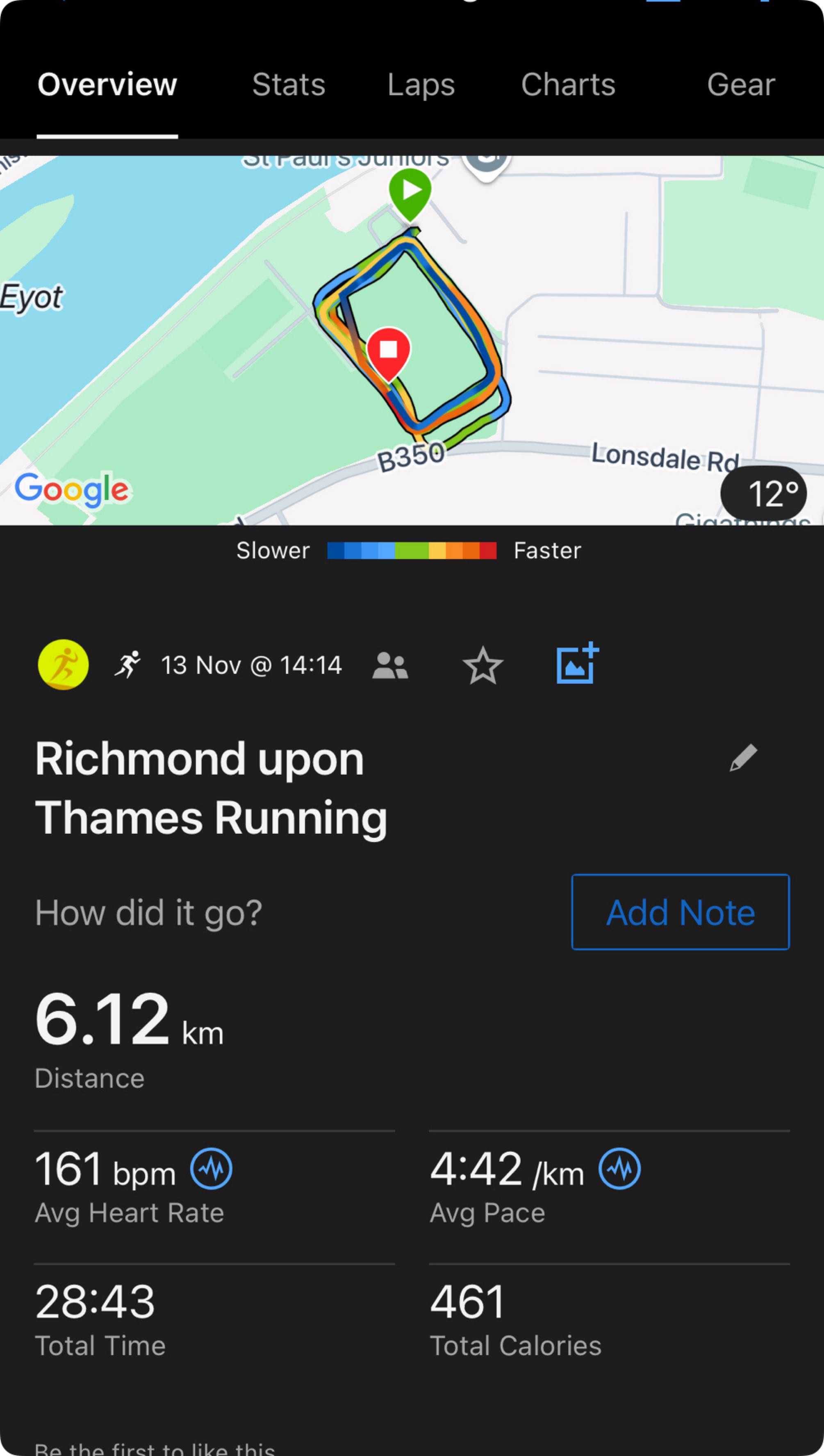Change activity privacy via people icon
Viewport: 824px width, 1456px height.
(x=390, y=665)
